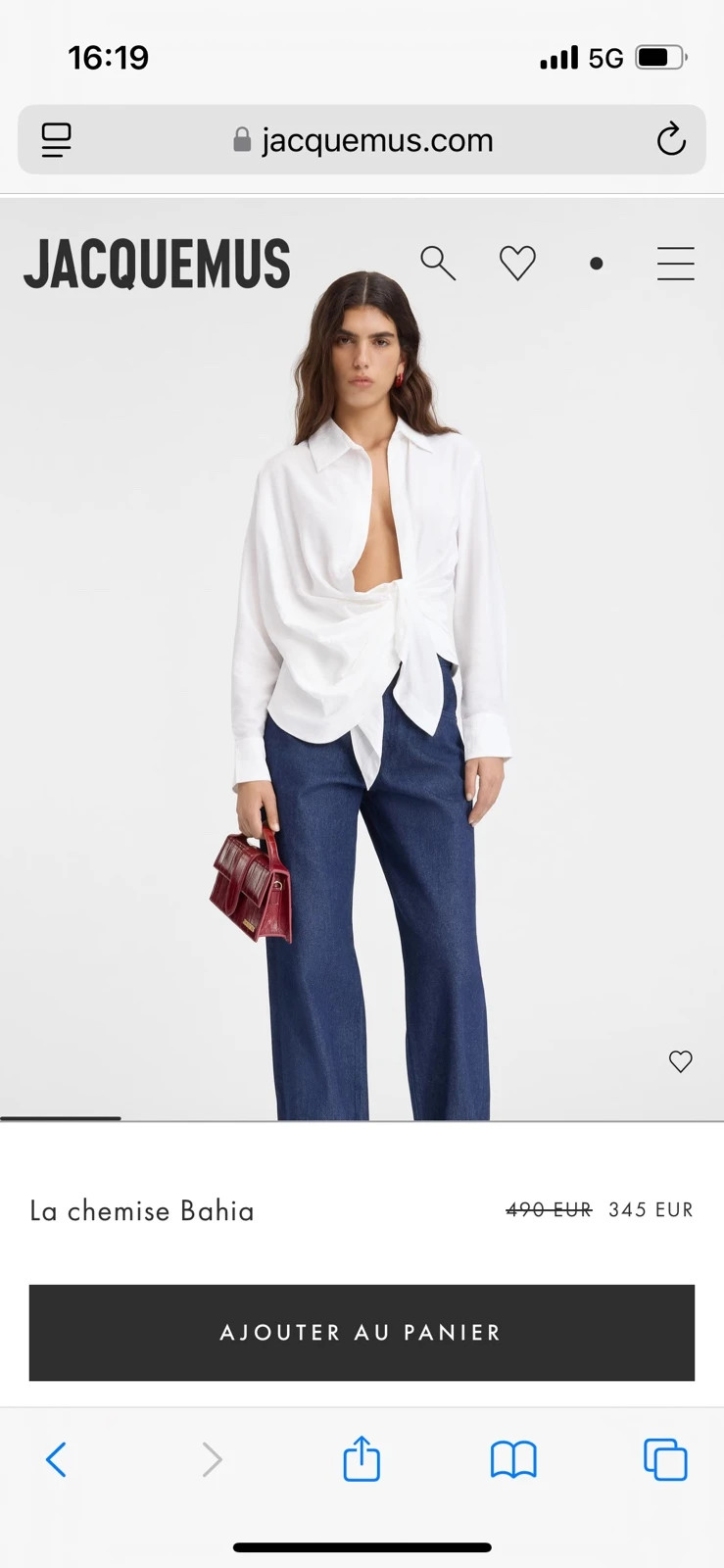Screen dimensions: 724x1568
Task: Share this page from Safari toolbar
Action: click(362, 1458)
